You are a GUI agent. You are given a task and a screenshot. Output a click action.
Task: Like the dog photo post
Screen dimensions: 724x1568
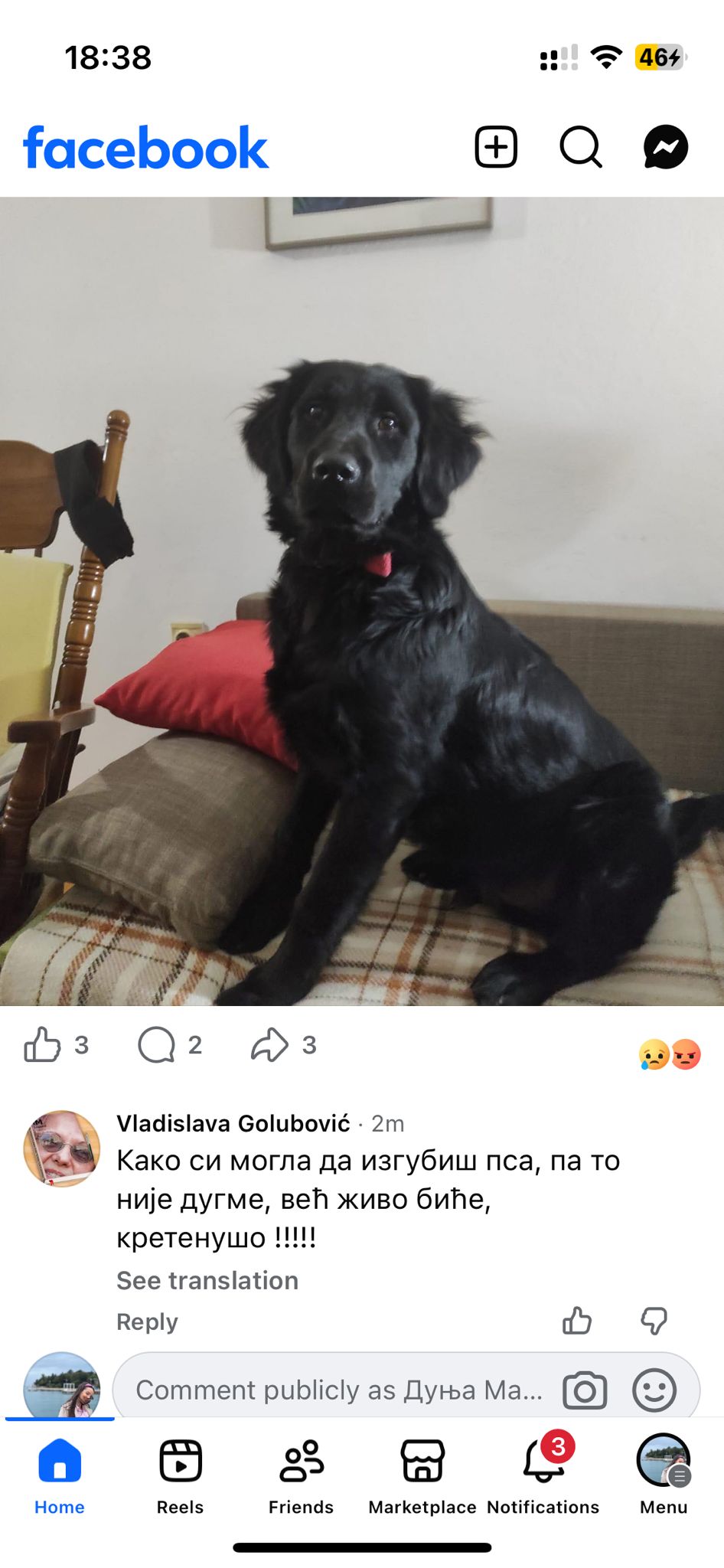pos(43,1044)
